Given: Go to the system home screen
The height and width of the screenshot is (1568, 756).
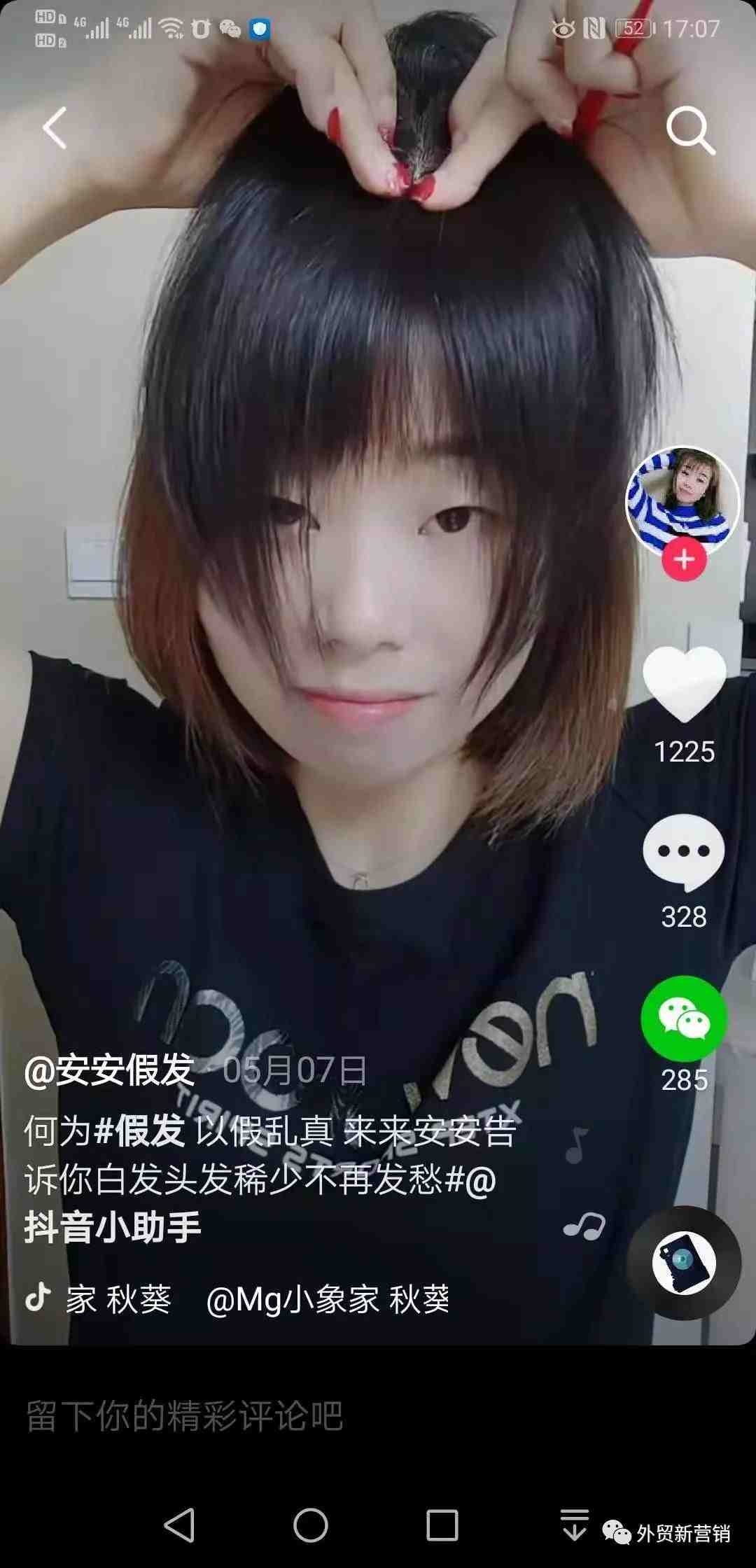Looking at the screenshot, I should [311, 1525].
